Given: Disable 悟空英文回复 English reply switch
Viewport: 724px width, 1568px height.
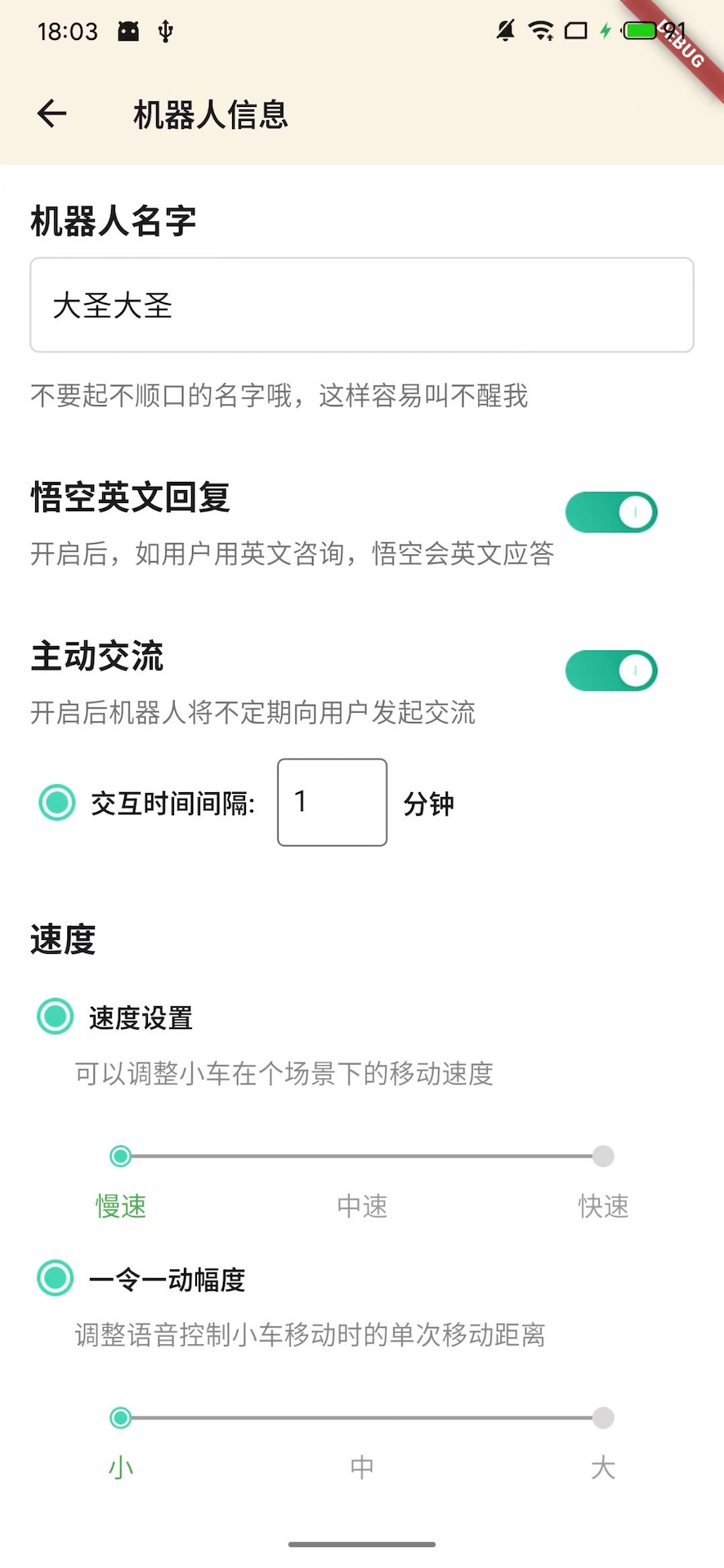Looking at the screenshot, I should [611, 512].
